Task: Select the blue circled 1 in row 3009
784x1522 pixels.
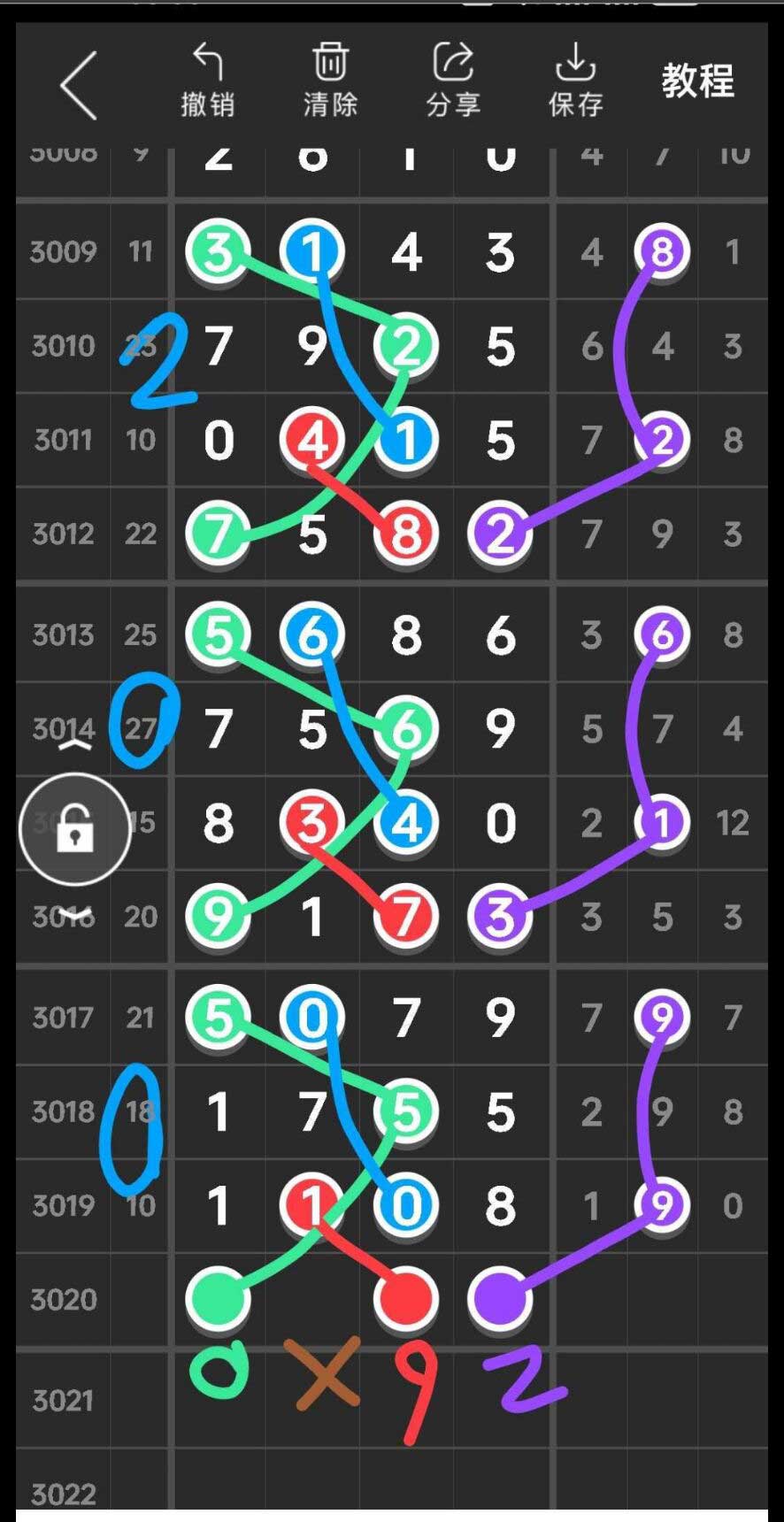Action: click(311, 251)
